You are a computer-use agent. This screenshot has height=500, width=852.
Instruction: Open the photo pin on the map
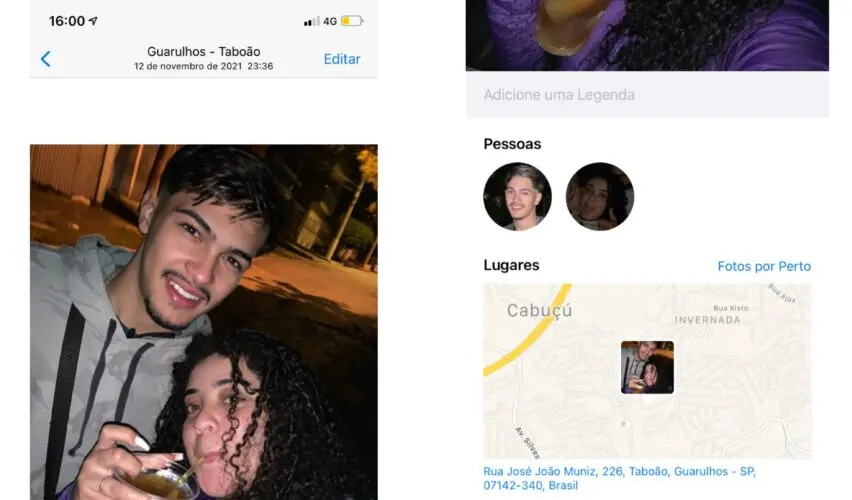[x=647, y=367]
